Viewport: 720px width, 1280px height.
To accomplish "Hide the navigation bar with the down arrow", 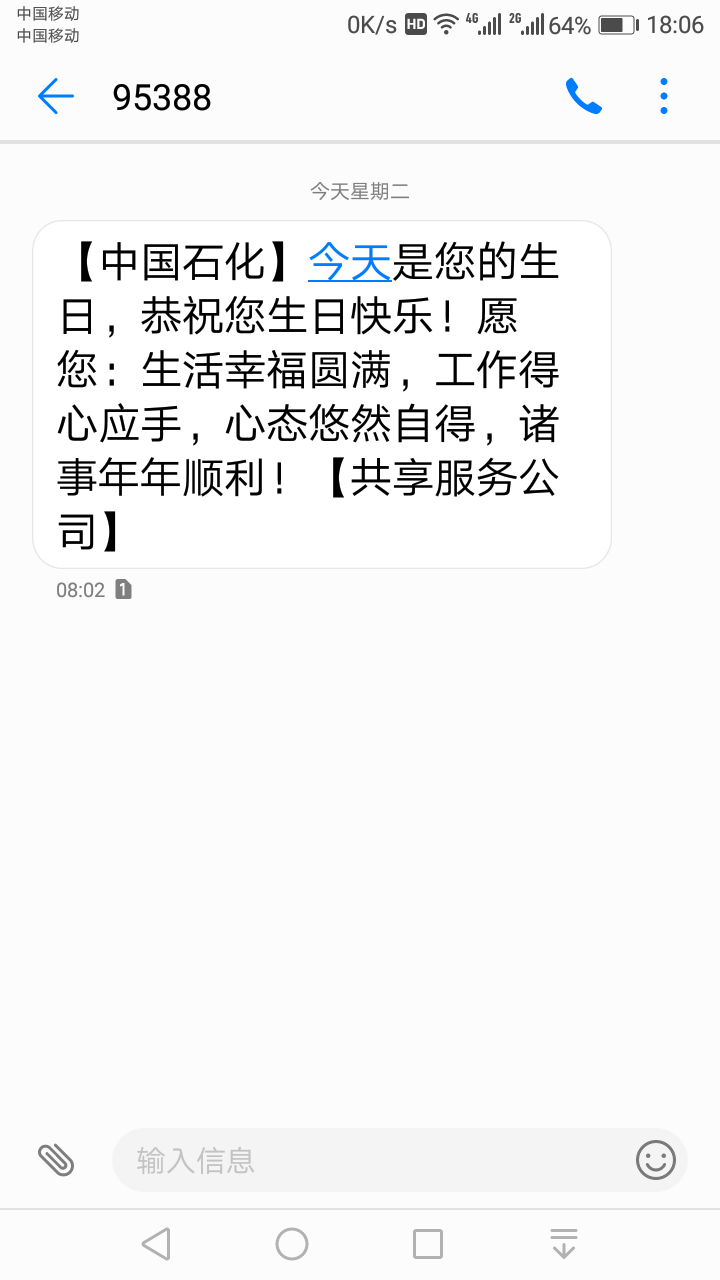I will pos(564,1244).
